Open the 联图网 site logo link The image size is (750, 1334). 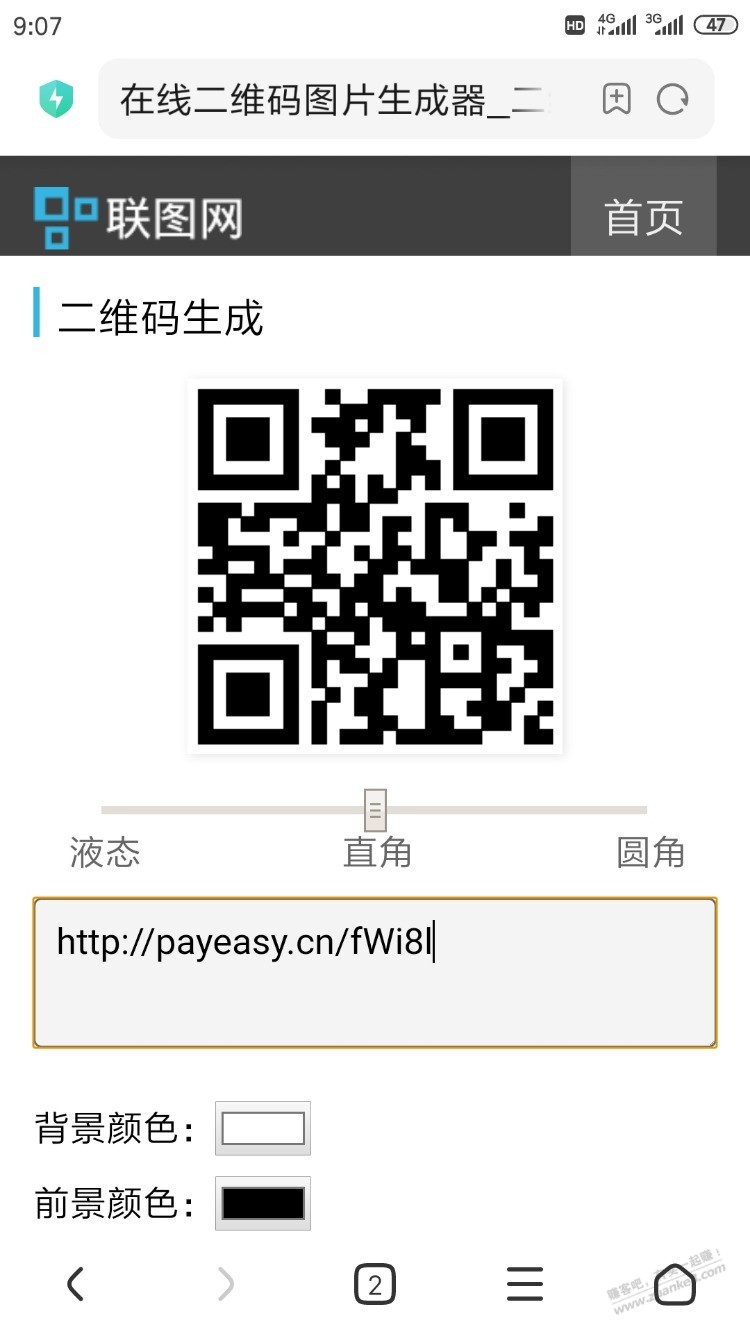pos(138,217)
